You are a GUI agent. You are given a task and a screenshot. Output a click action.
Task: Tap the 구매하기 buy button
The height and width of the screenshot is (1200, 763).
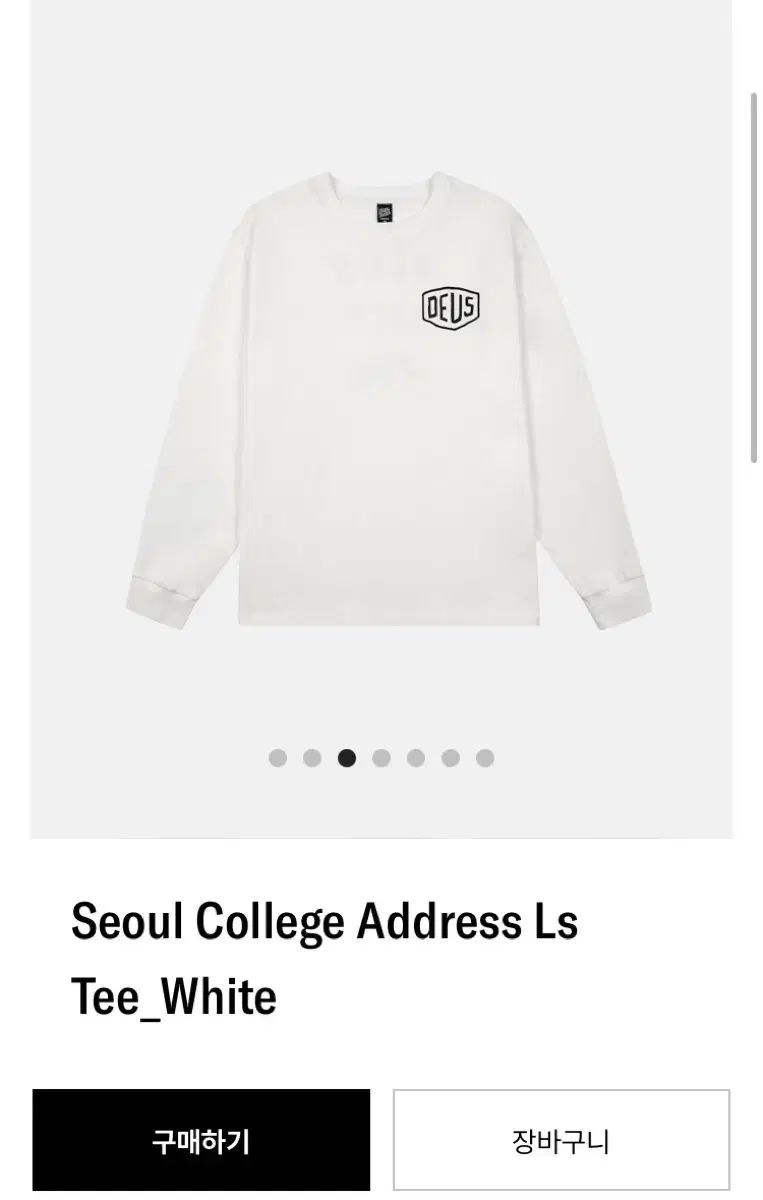click(x=201, y=1141)
